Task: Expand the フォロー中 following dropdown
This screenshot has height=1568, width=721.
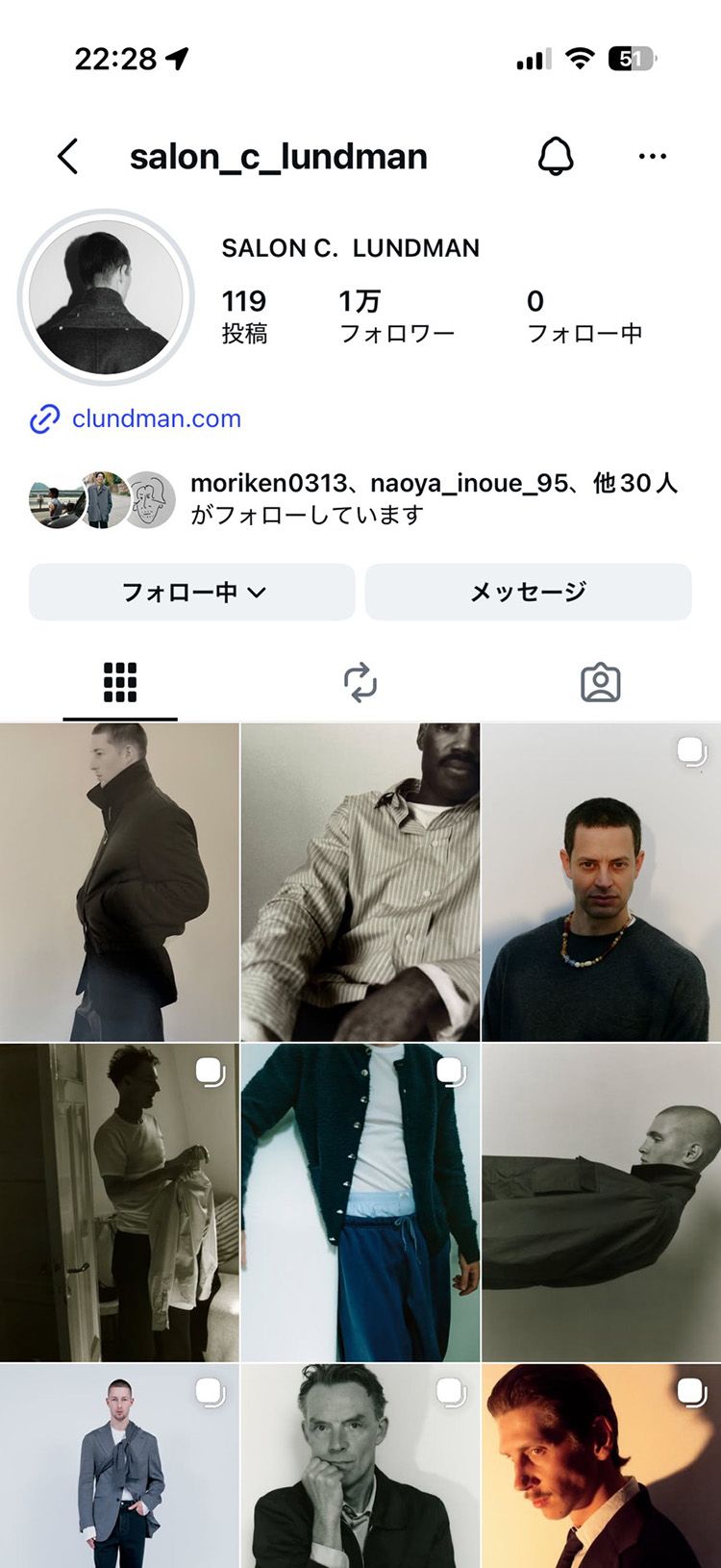Action: point(192,592)
